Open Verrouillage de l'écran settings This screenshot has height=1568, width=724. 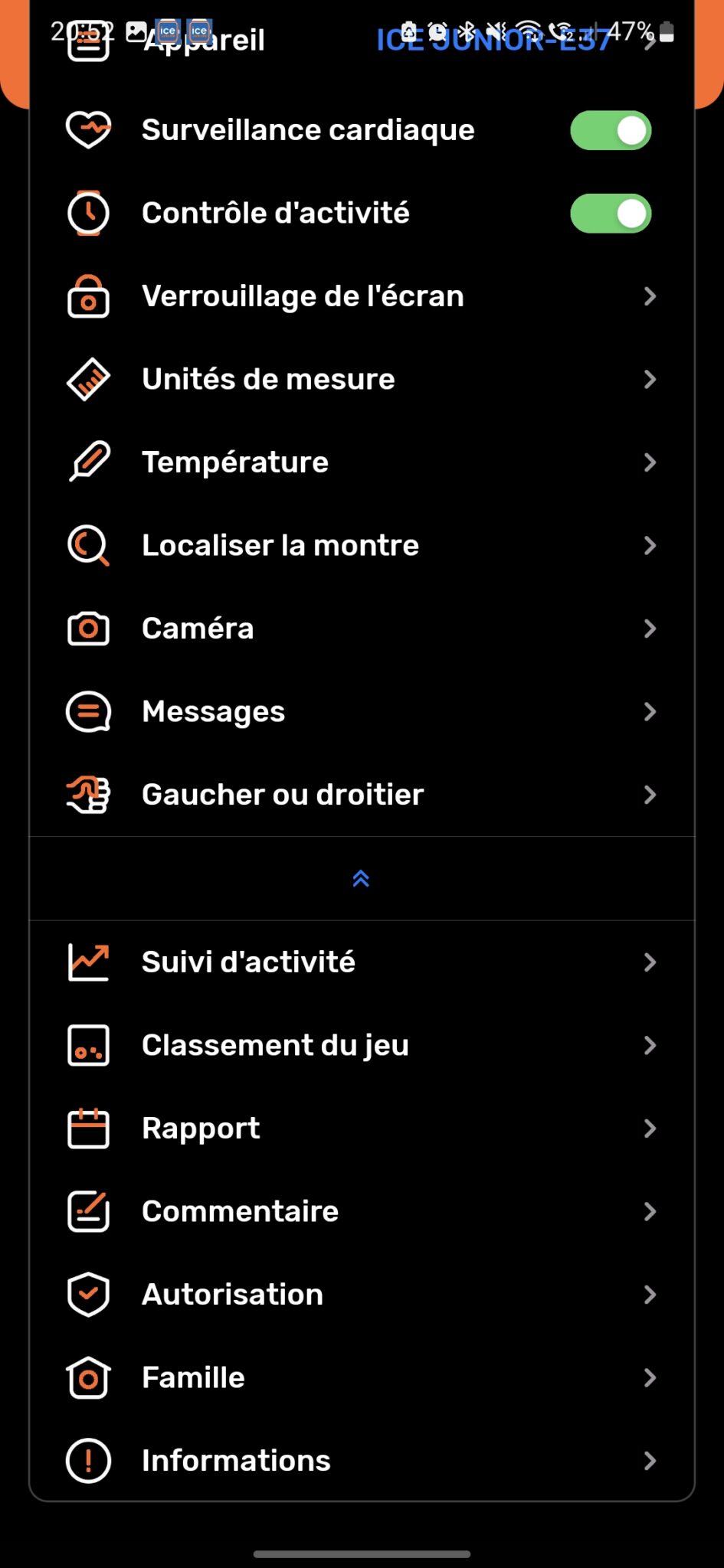coord(362,297)
